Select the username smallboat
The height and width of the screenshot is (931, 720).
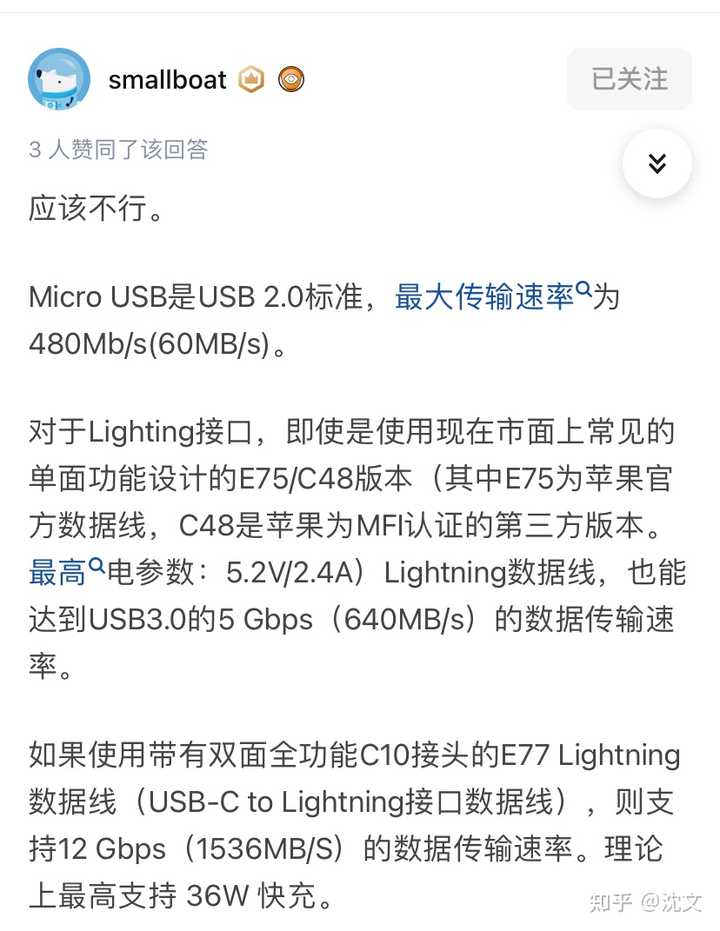(x=167, y=80)
